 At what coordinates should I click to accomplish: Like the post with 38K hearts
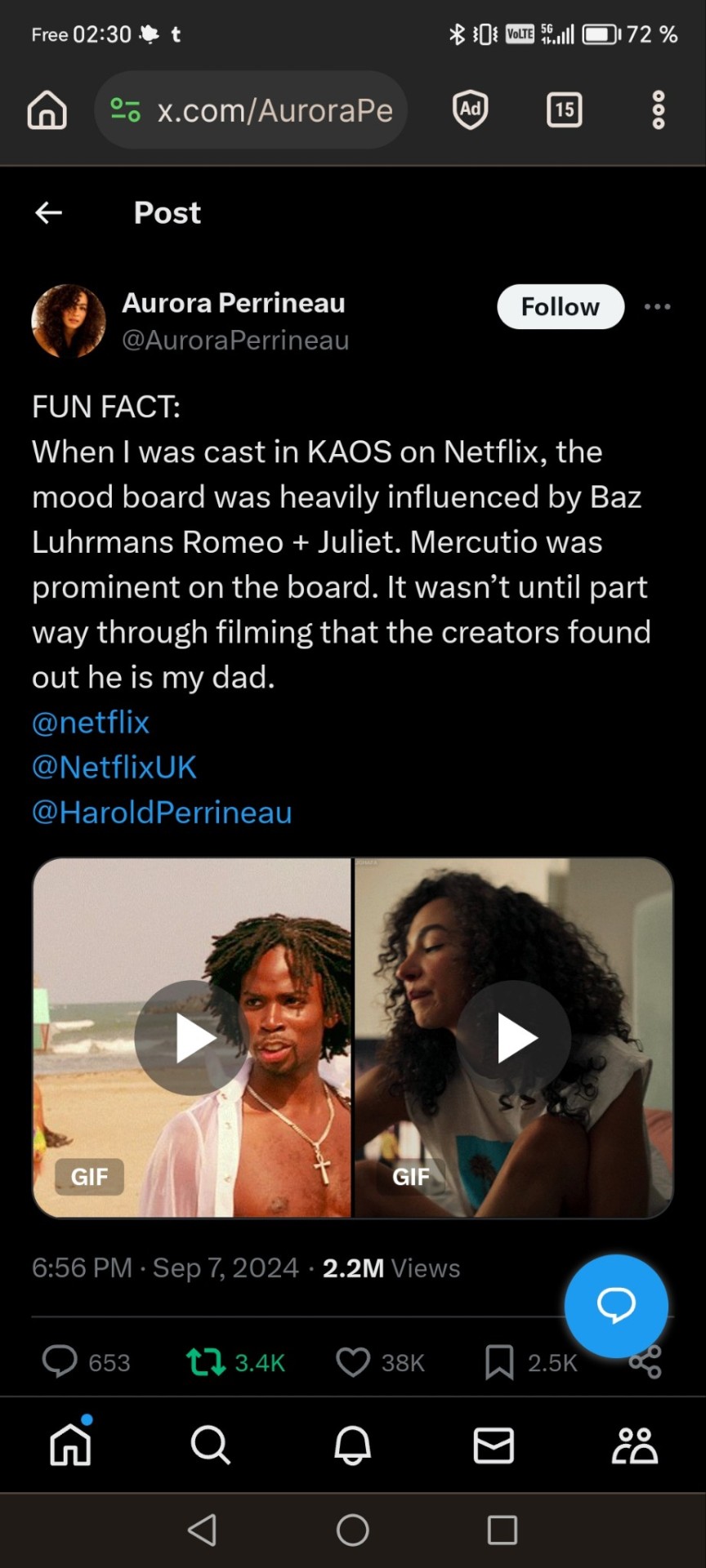tap(353, 1362)
